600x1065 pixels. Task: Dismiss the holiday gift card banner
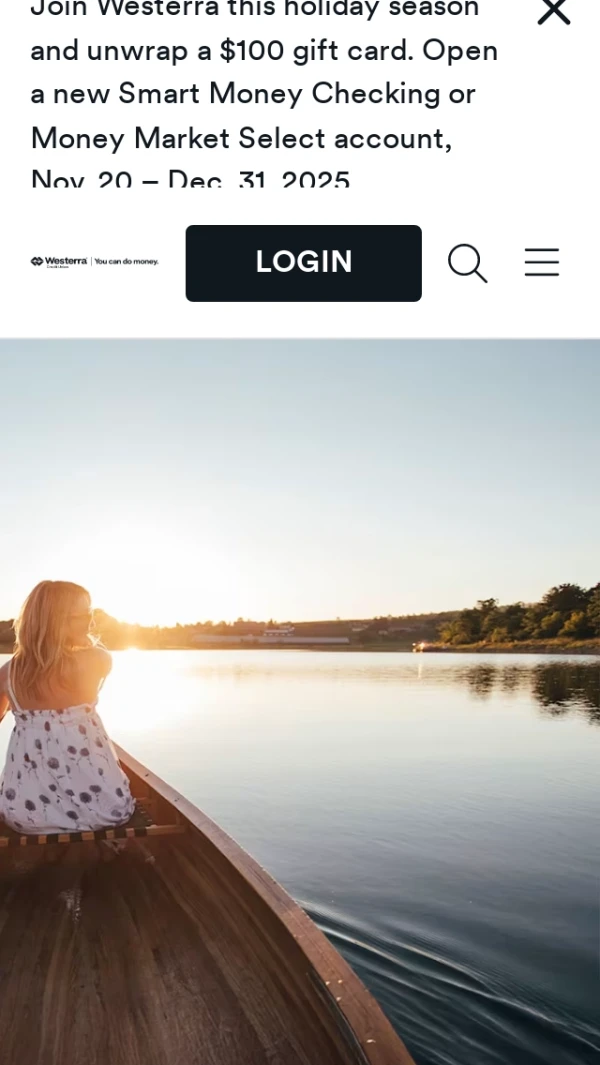tap(553, 12)
